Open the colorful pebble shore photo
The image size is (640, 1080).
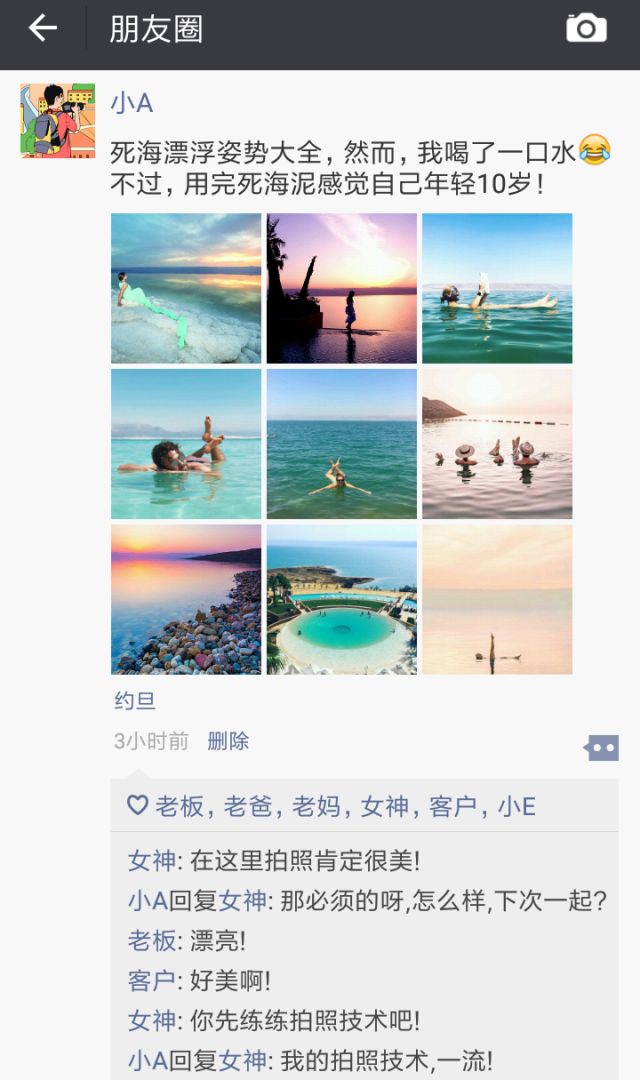186,599
